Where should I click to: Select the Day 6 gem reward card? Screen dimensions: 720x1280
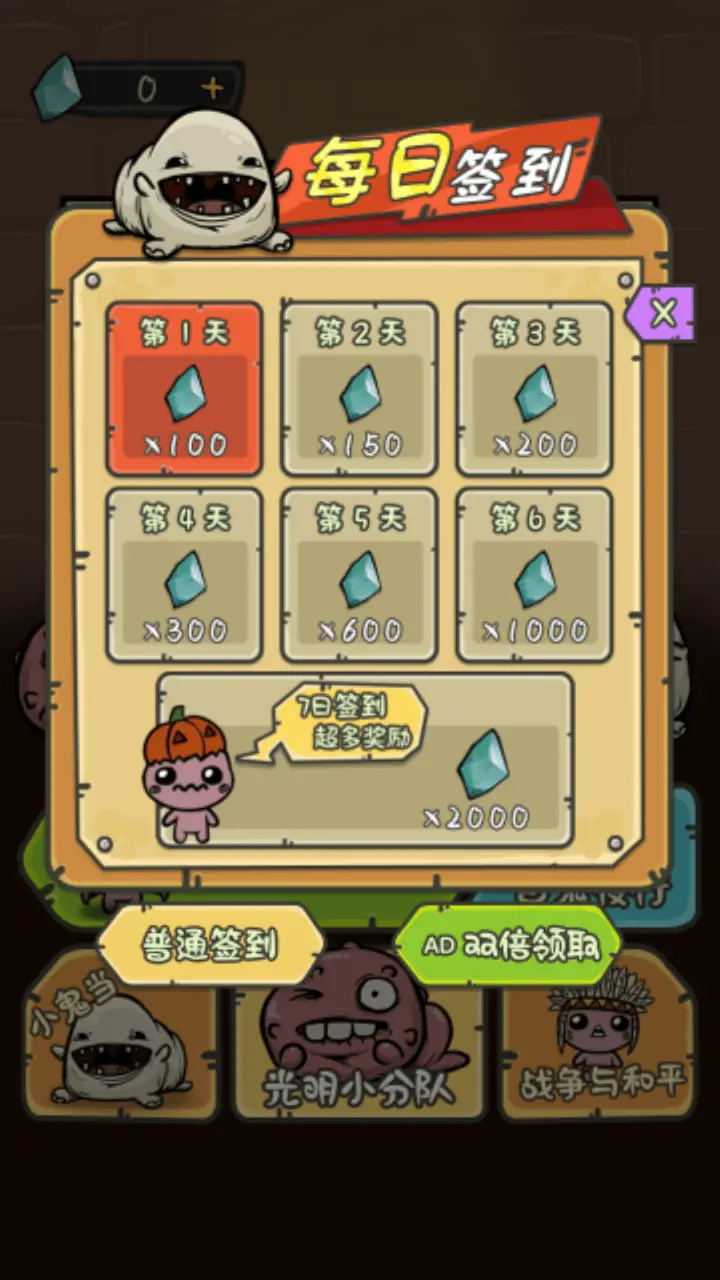534,575
